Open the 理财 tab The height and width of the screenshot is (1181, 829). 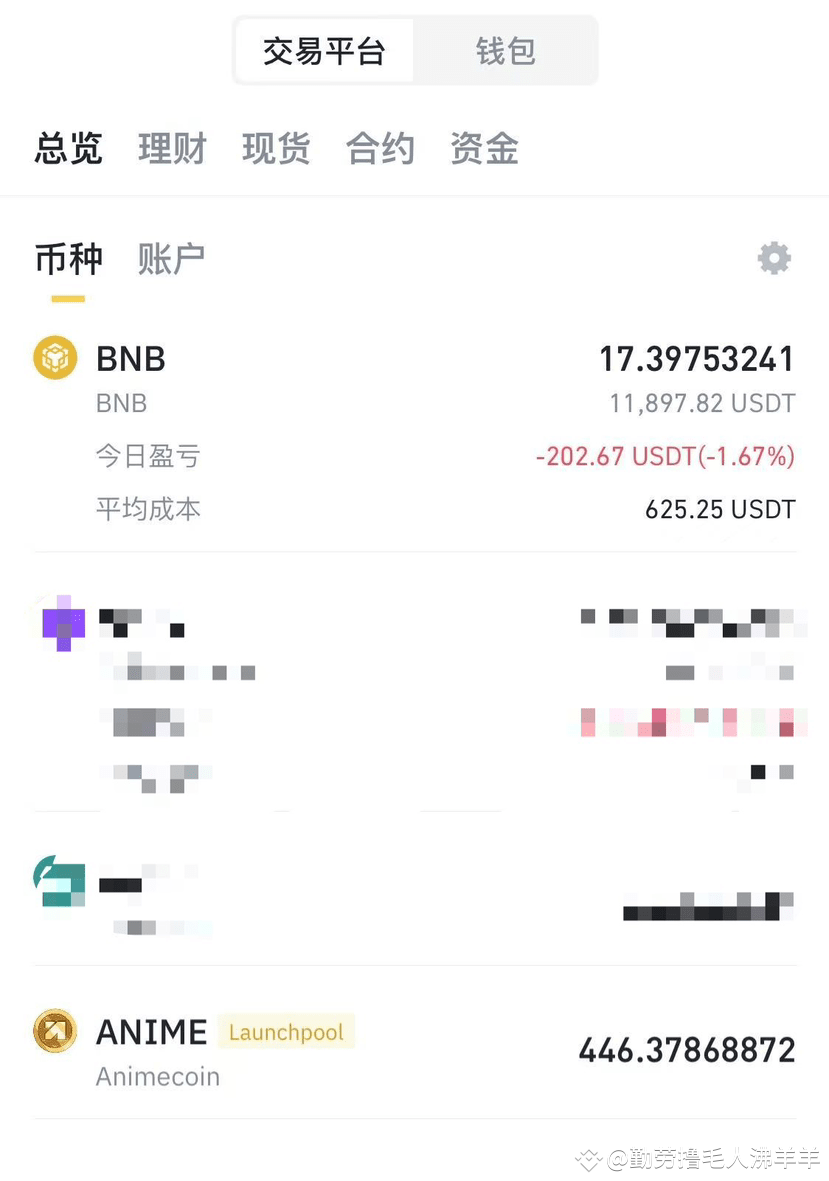pyautogui.click(x=171, y=147)
